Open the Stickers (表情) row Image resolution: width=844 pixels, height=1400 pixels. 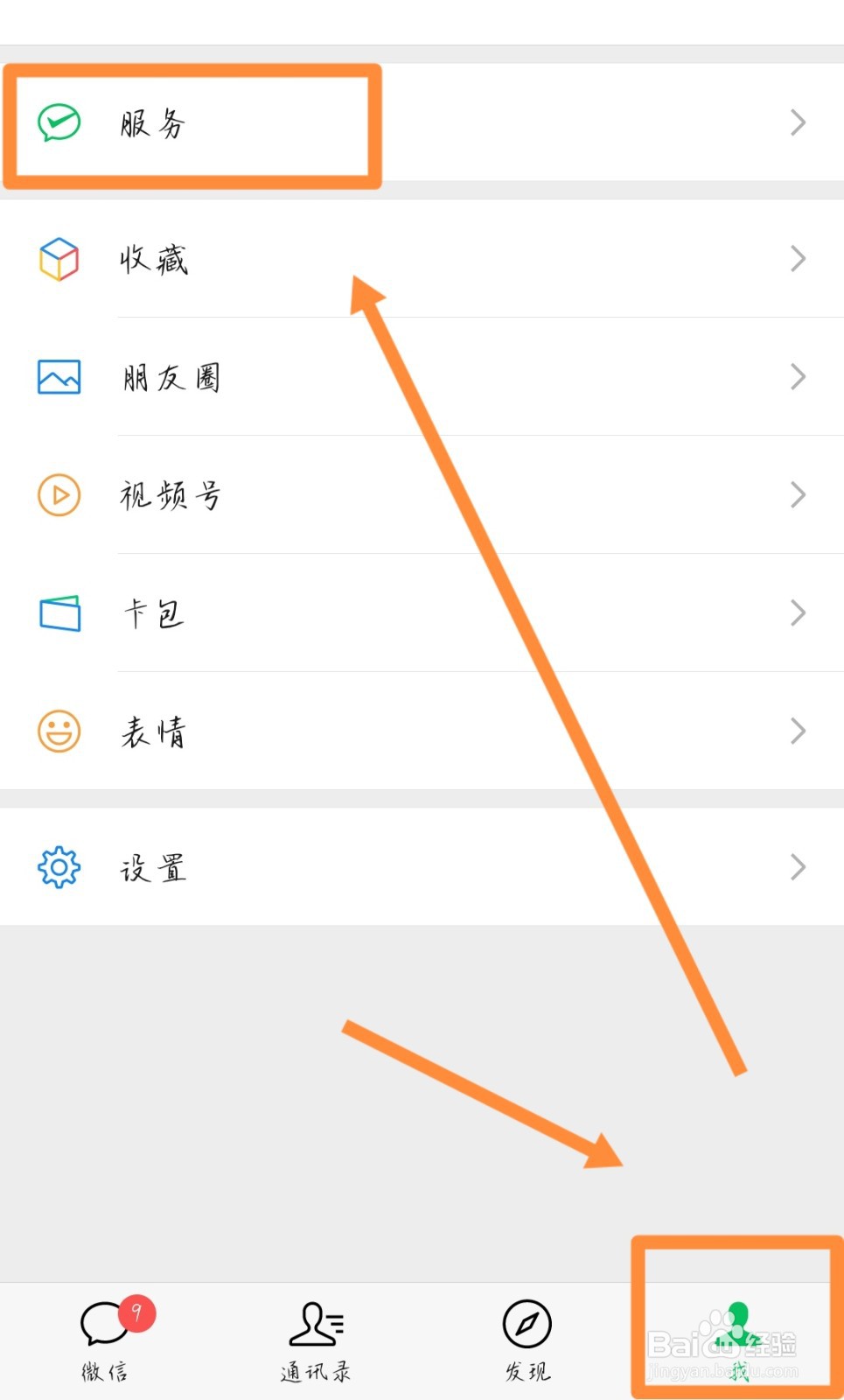pyautogui.click(x=153, y=731)
